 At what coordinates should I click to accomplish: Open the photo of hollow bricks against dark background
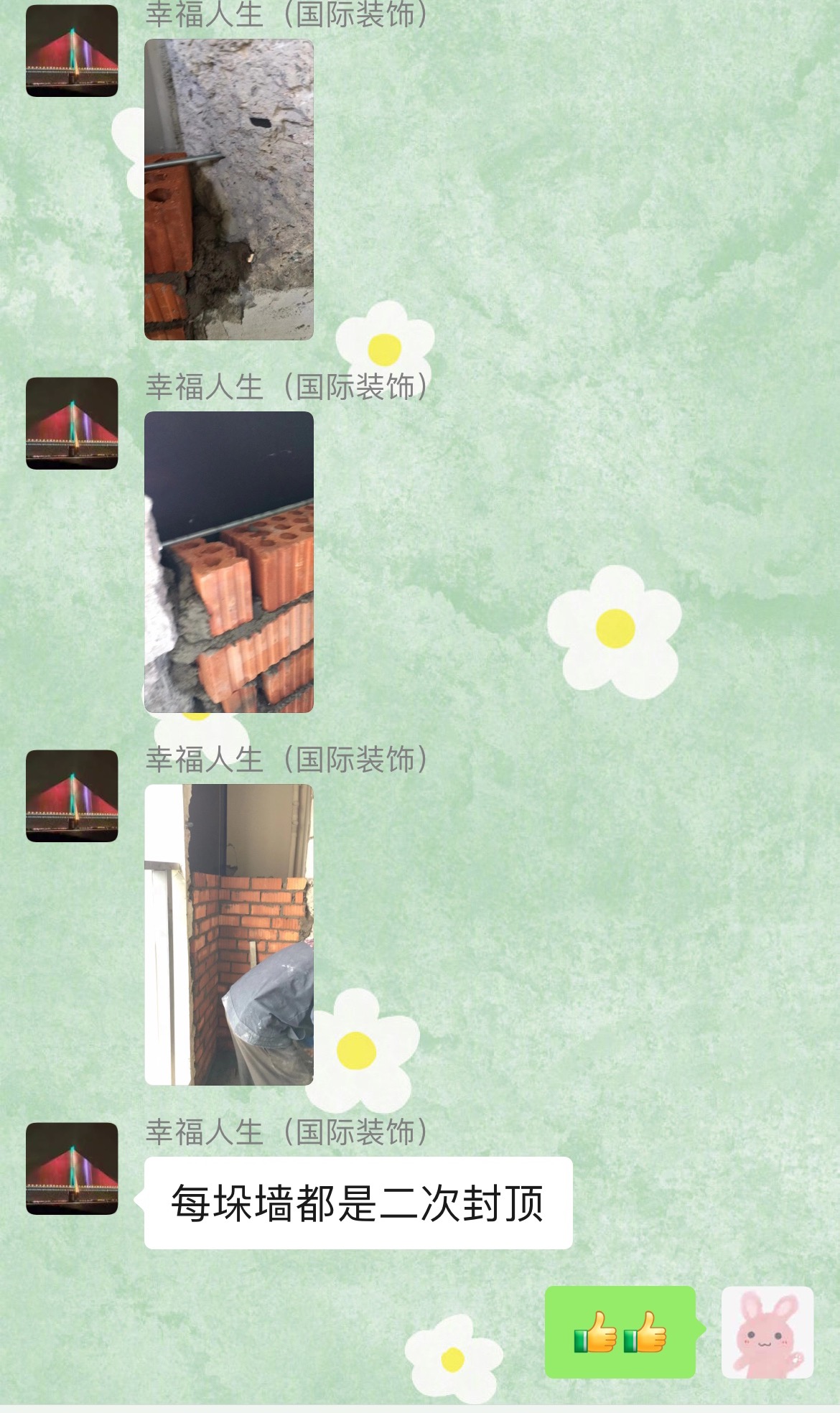coord(228,561)
